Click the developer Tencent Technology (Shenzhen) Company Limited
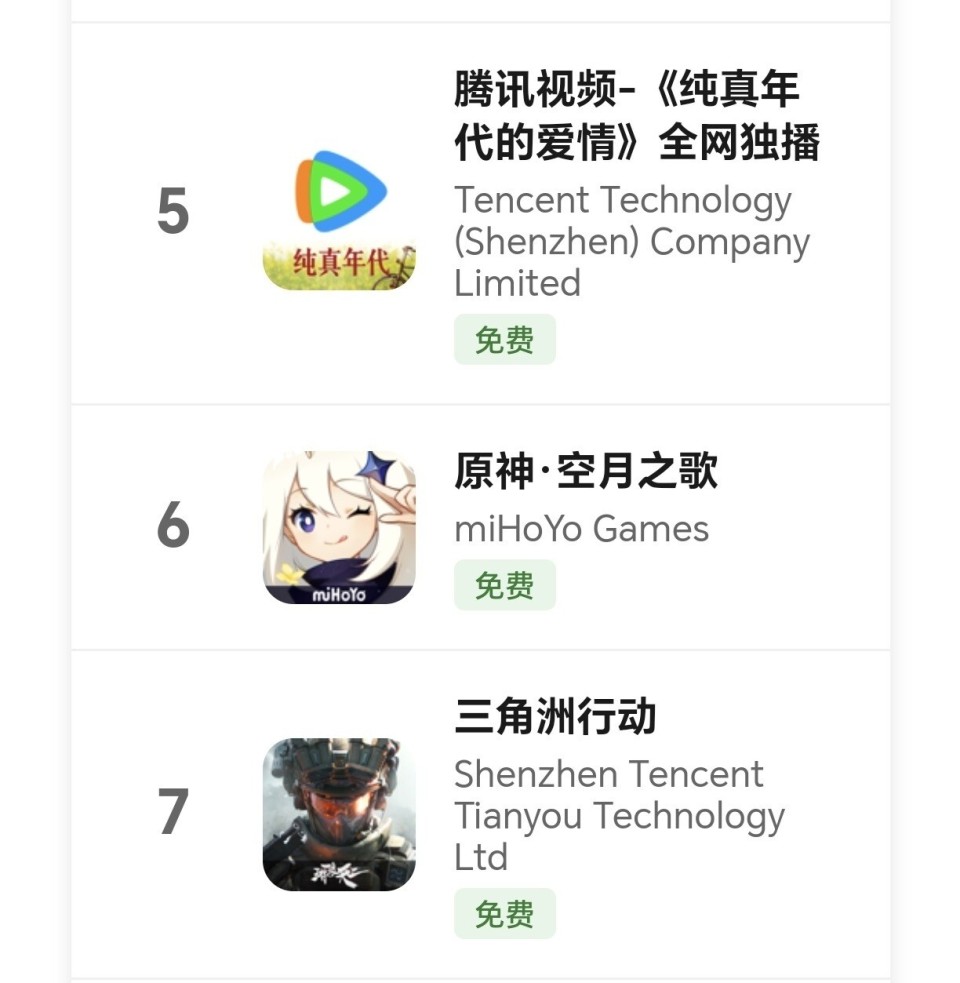960x983 pixels. (630, 242)
